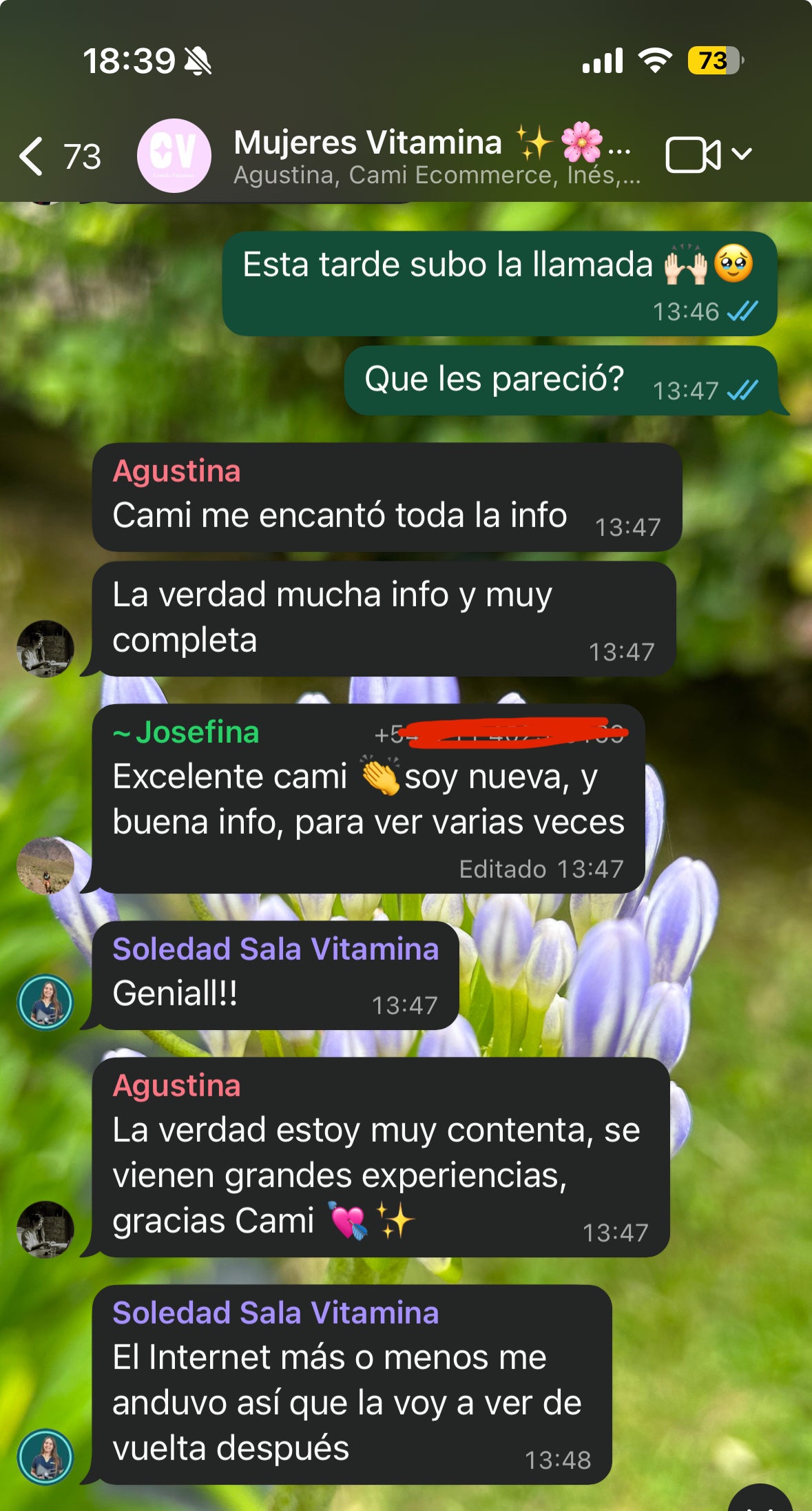This screenshot has width=812, height=1511.
Task: Start a group video call
Action: (693, 155)
